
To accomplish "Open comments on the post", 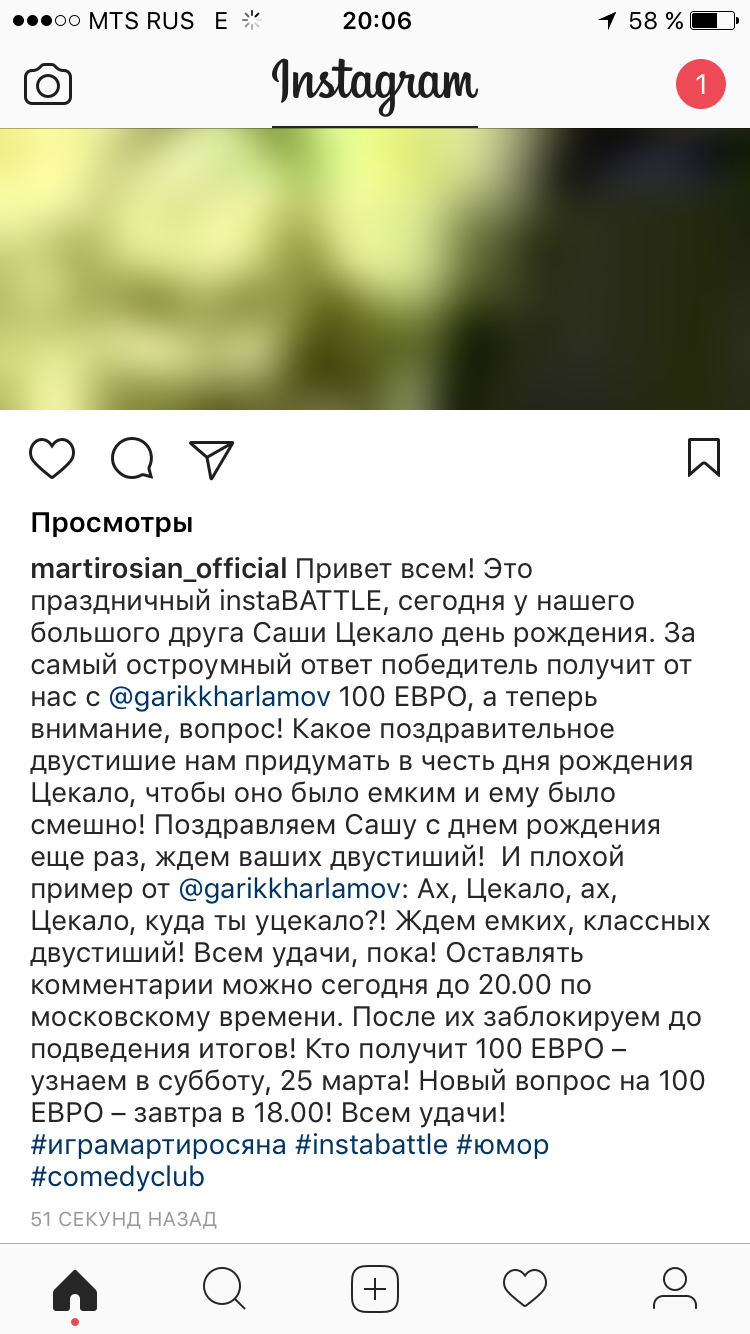I will coord(132,458).
